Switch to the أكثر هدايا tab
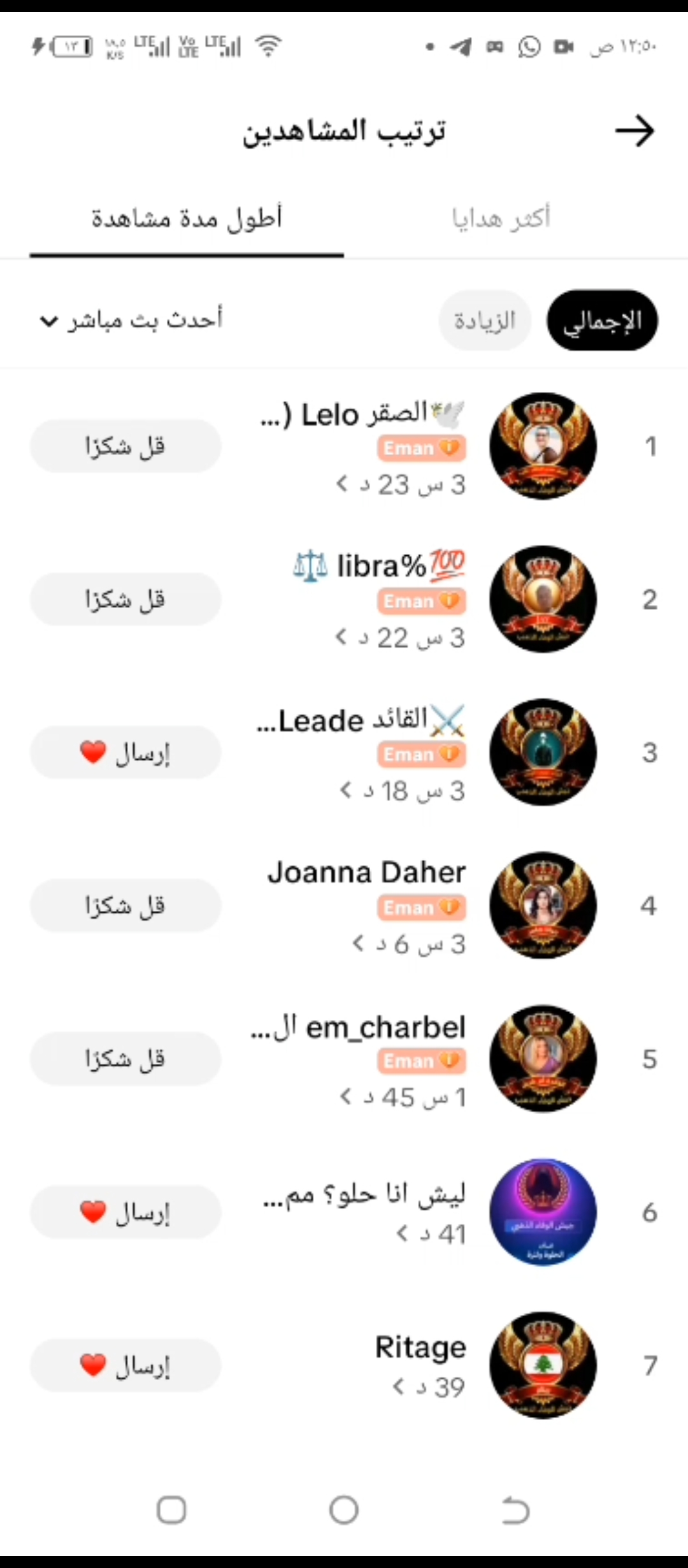This screenshot has height=1568, width=688. [x=501, y=219]
